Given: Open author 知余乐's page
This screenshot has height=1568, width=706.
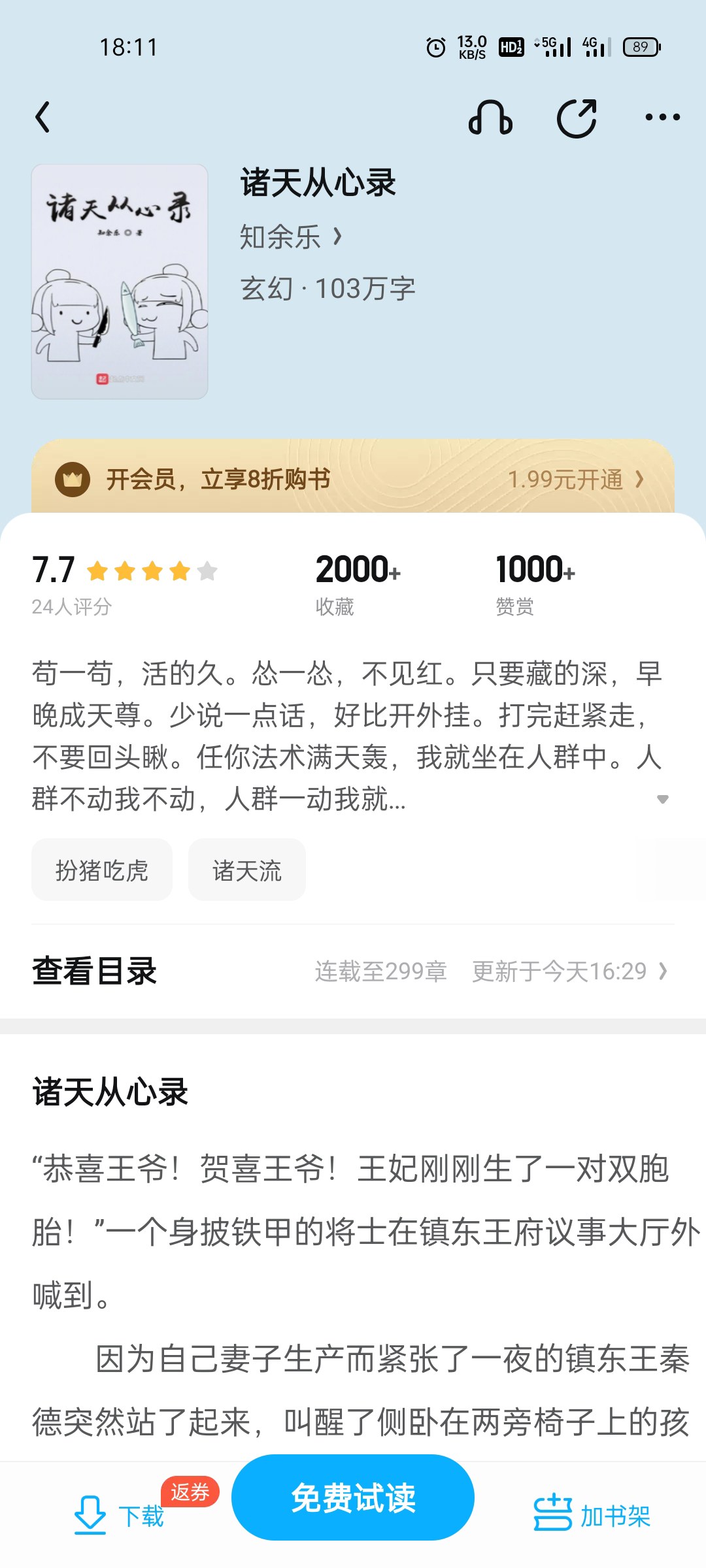Looking at the screenshot, I should pos(290,237).
